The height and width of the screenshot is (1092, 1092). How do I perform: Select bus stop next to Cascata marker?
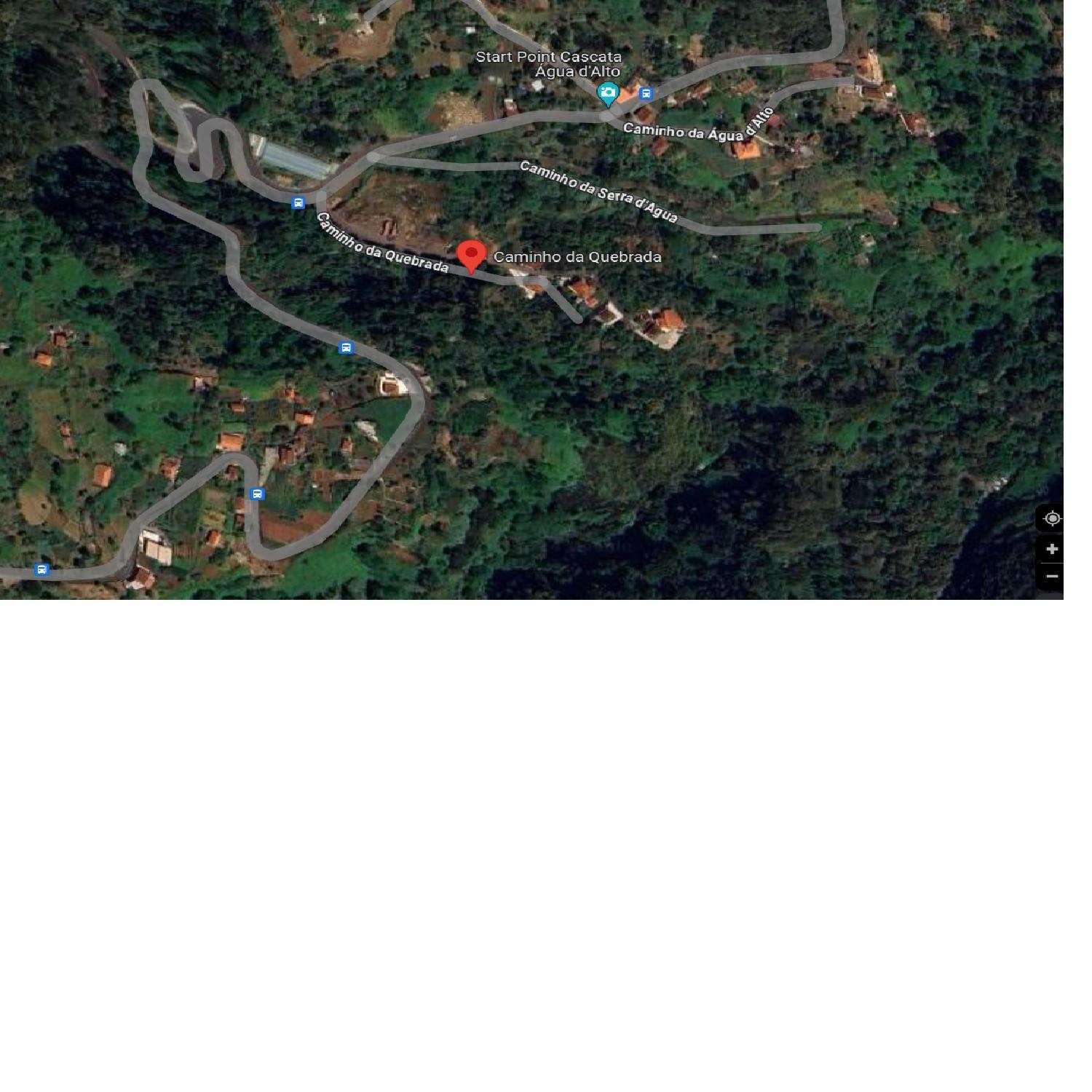(646, 93)
